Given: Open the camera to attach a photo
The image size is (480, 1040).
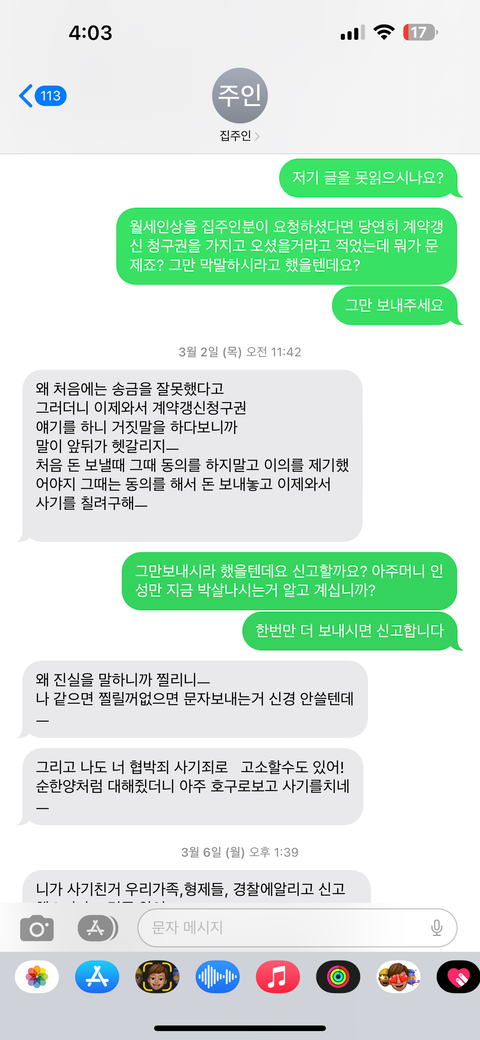Looking at the screenshot, I should click(x=36, y=928).
